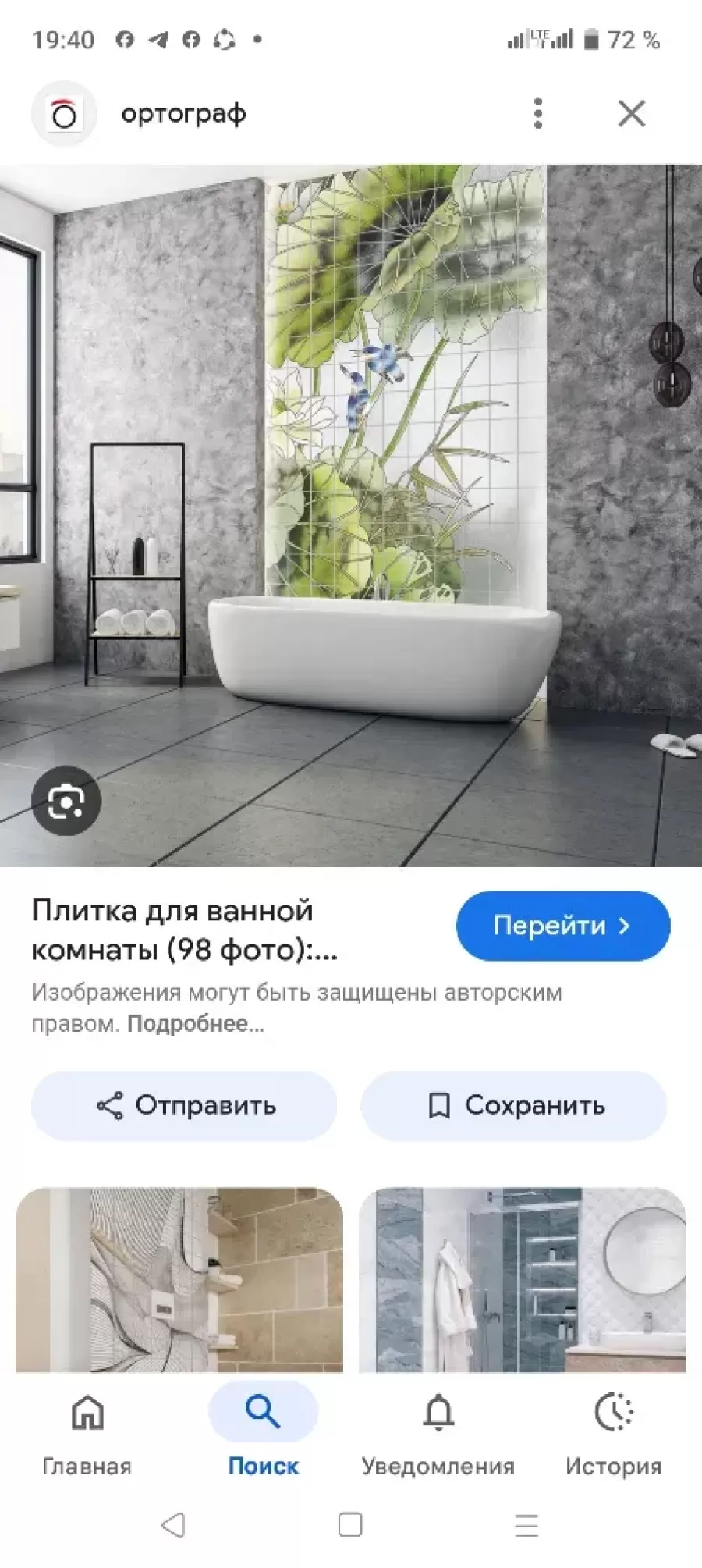702x1568 pixels.
Task: Open the three-dot overflow menu
Action: point(537,113)
